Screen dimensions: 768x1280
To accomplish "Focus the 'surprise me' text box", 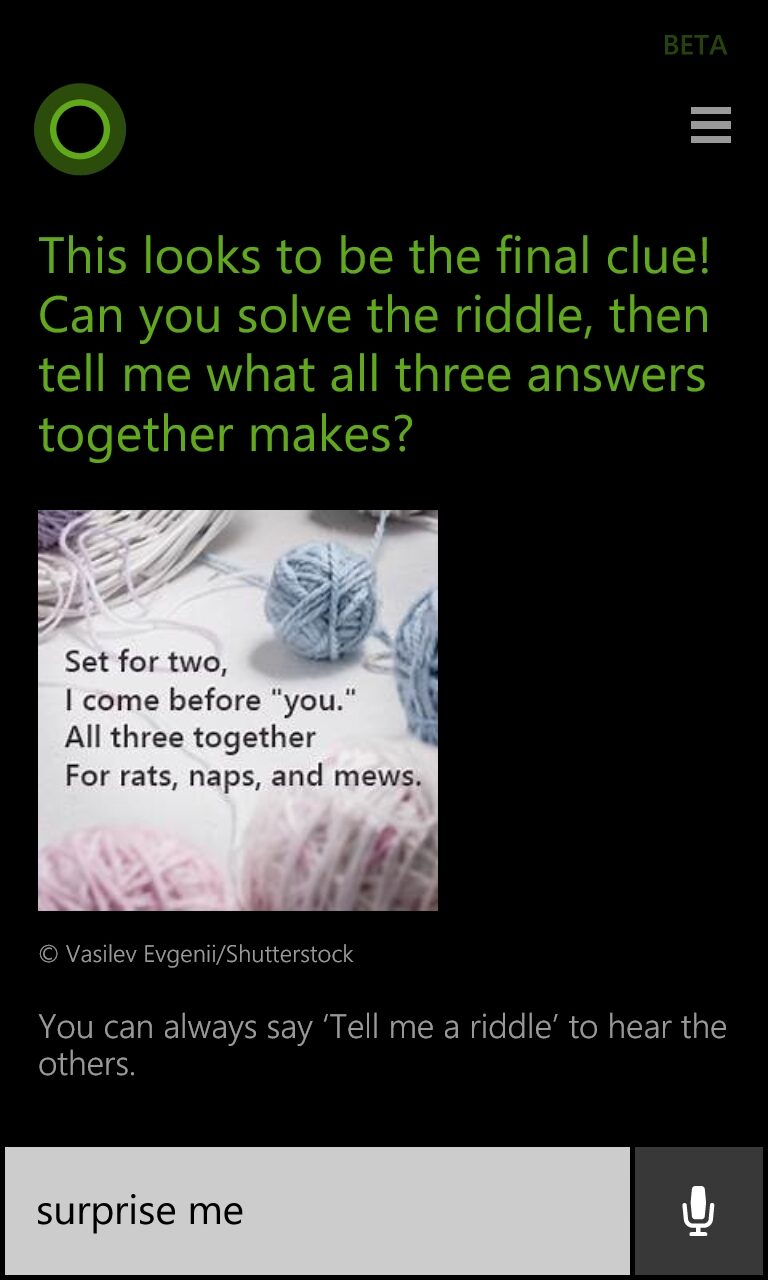I will coord(317,1211).
